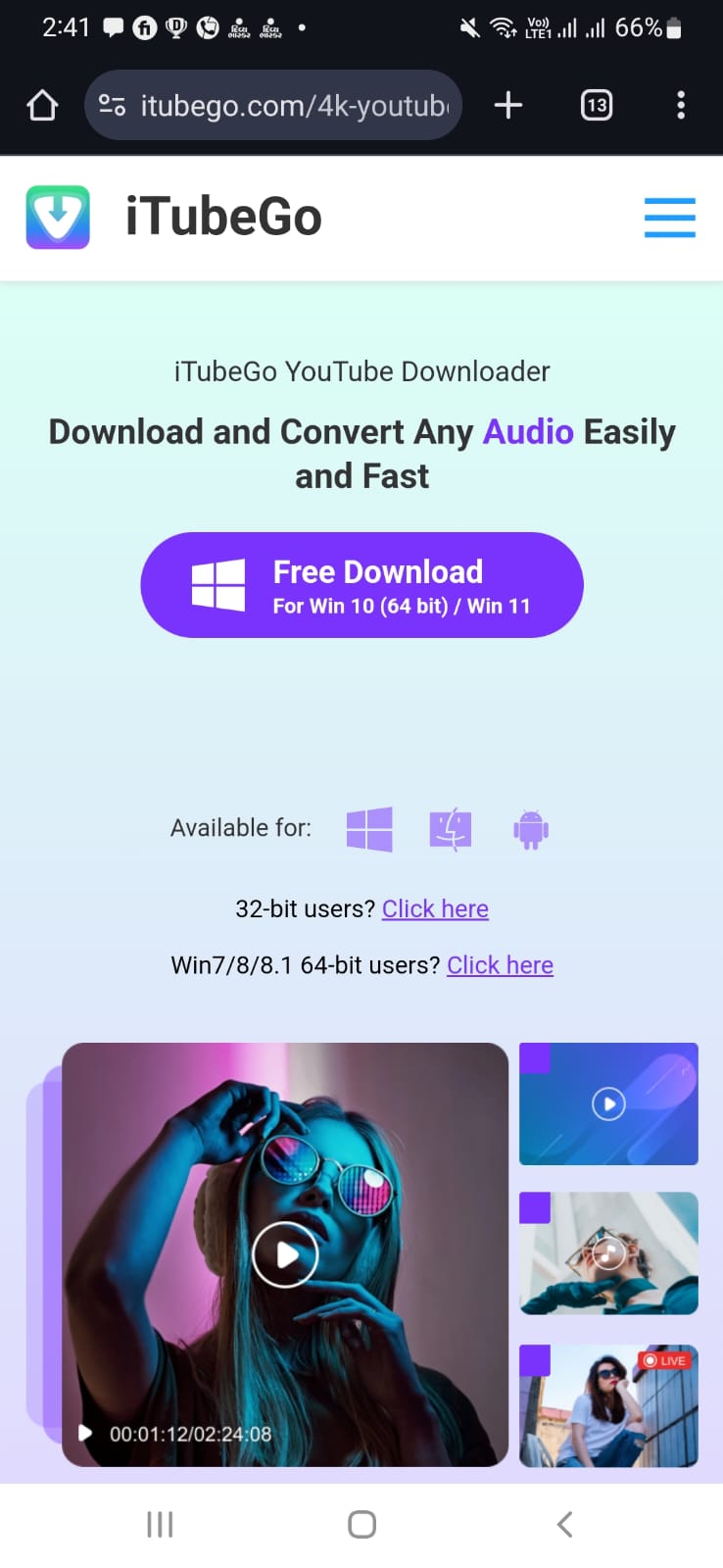Open the LIVE stream thumbnail

coord(608,1405)
